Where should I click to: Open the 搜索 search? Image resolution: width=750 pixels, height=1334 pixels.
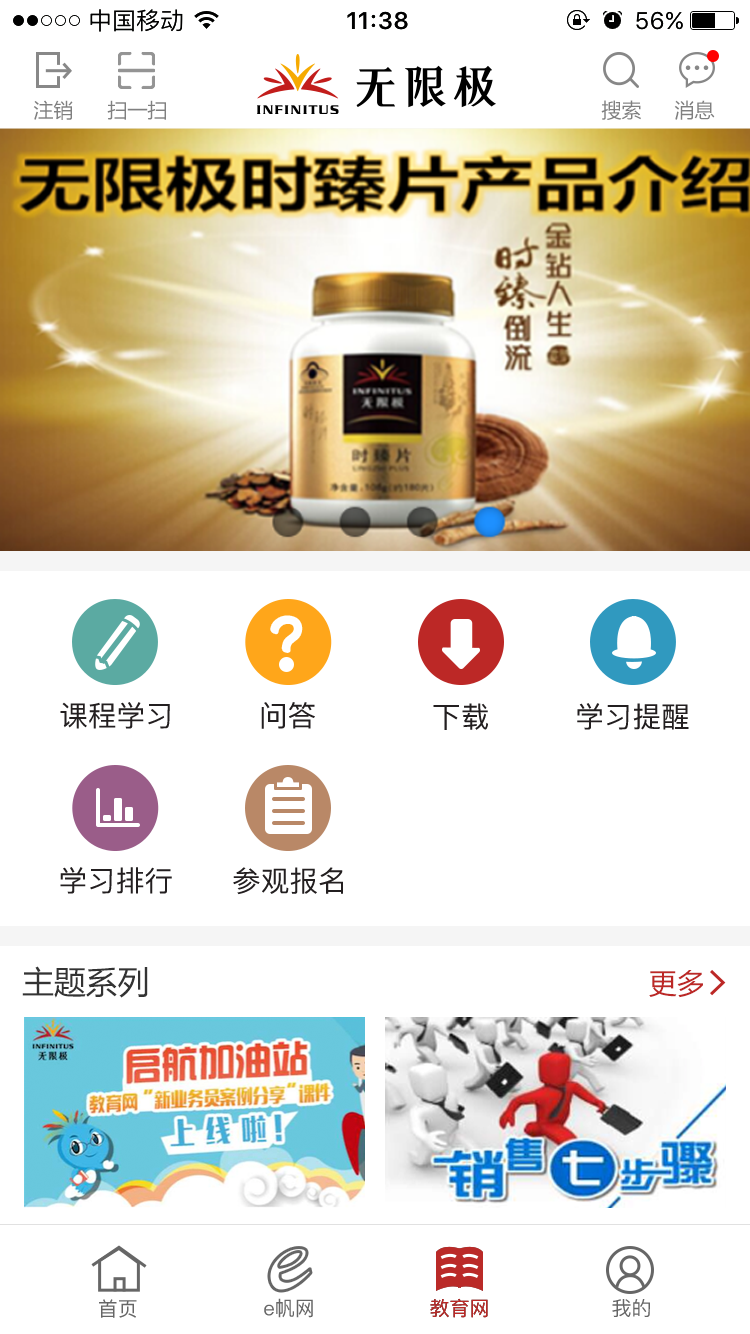620,85
